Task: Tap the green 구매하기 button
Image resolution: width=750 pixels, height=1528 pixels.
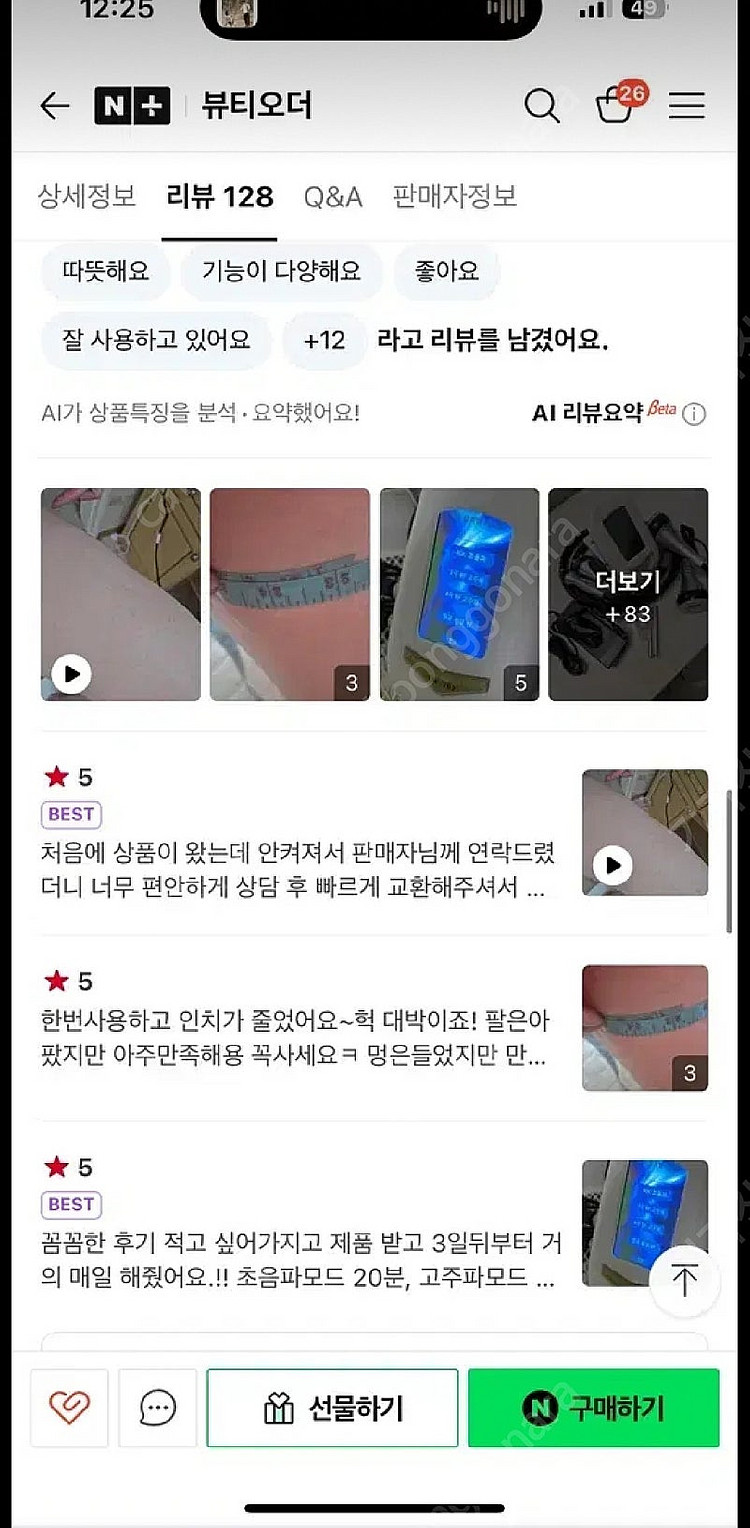Action: coord(593,1408)
